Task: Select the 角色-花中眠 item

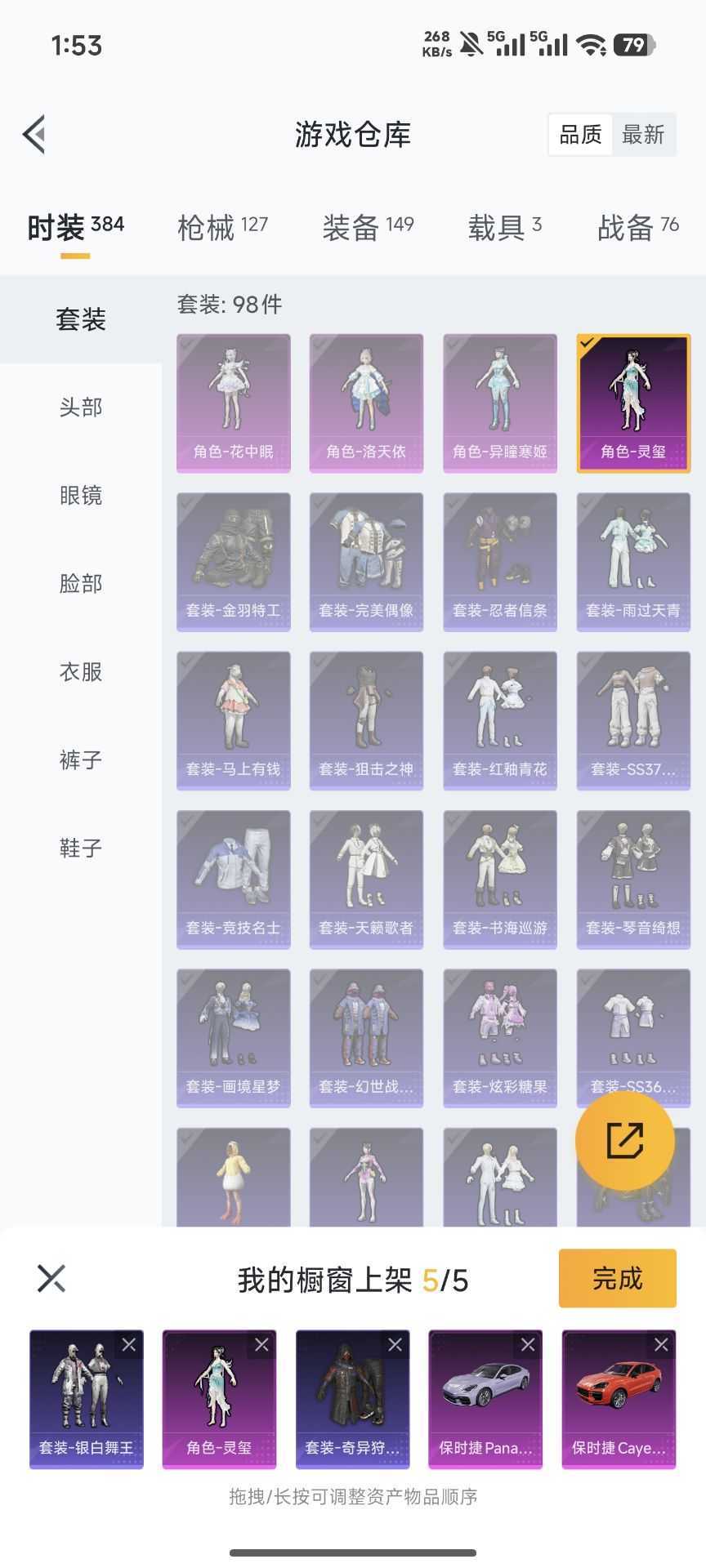Action: click(234, 403)
